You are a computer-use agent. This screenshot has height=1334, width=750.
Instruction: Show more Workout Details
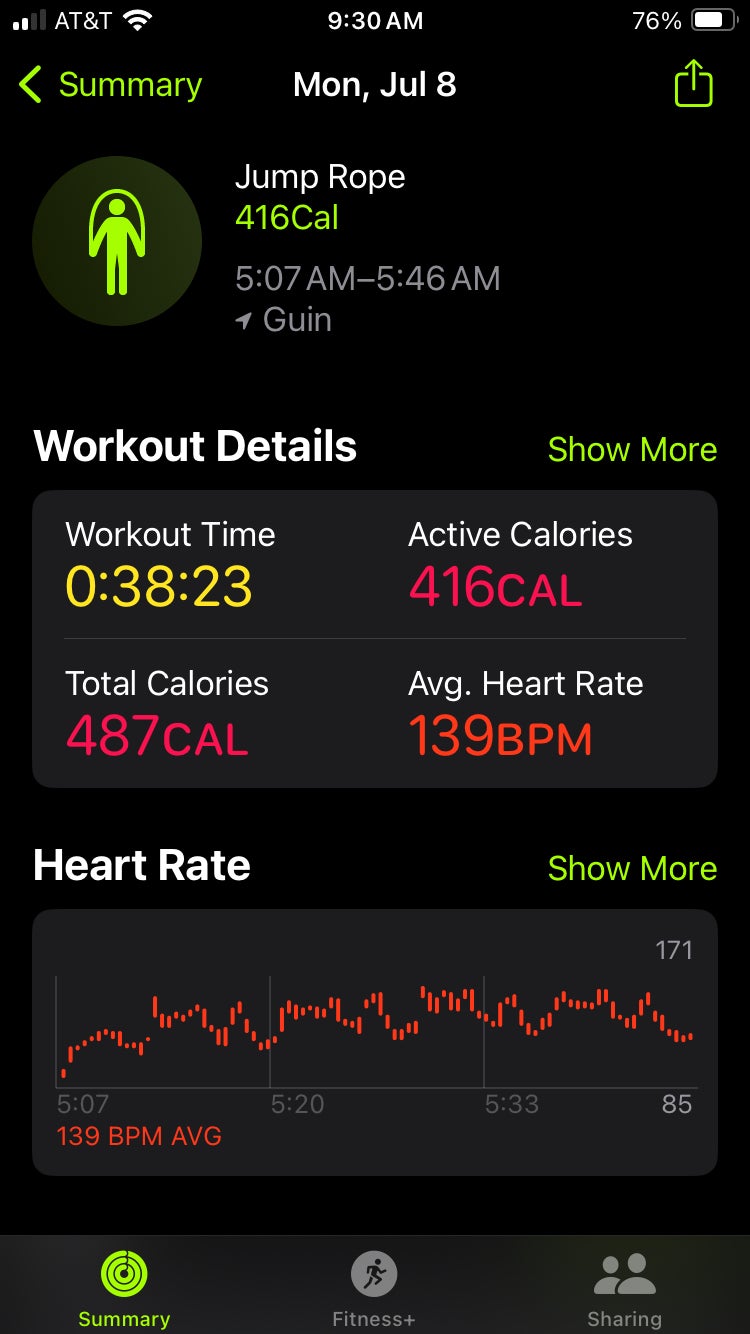click(x=632, y=450)
